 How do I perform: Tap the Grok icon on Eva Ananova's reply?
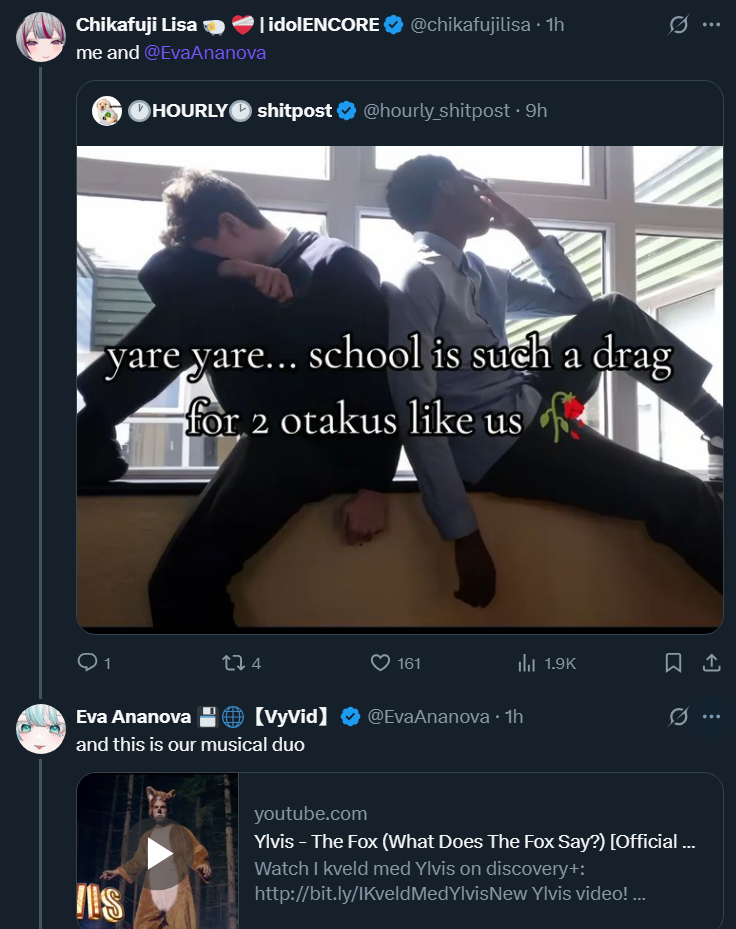[x=679, y=717]
